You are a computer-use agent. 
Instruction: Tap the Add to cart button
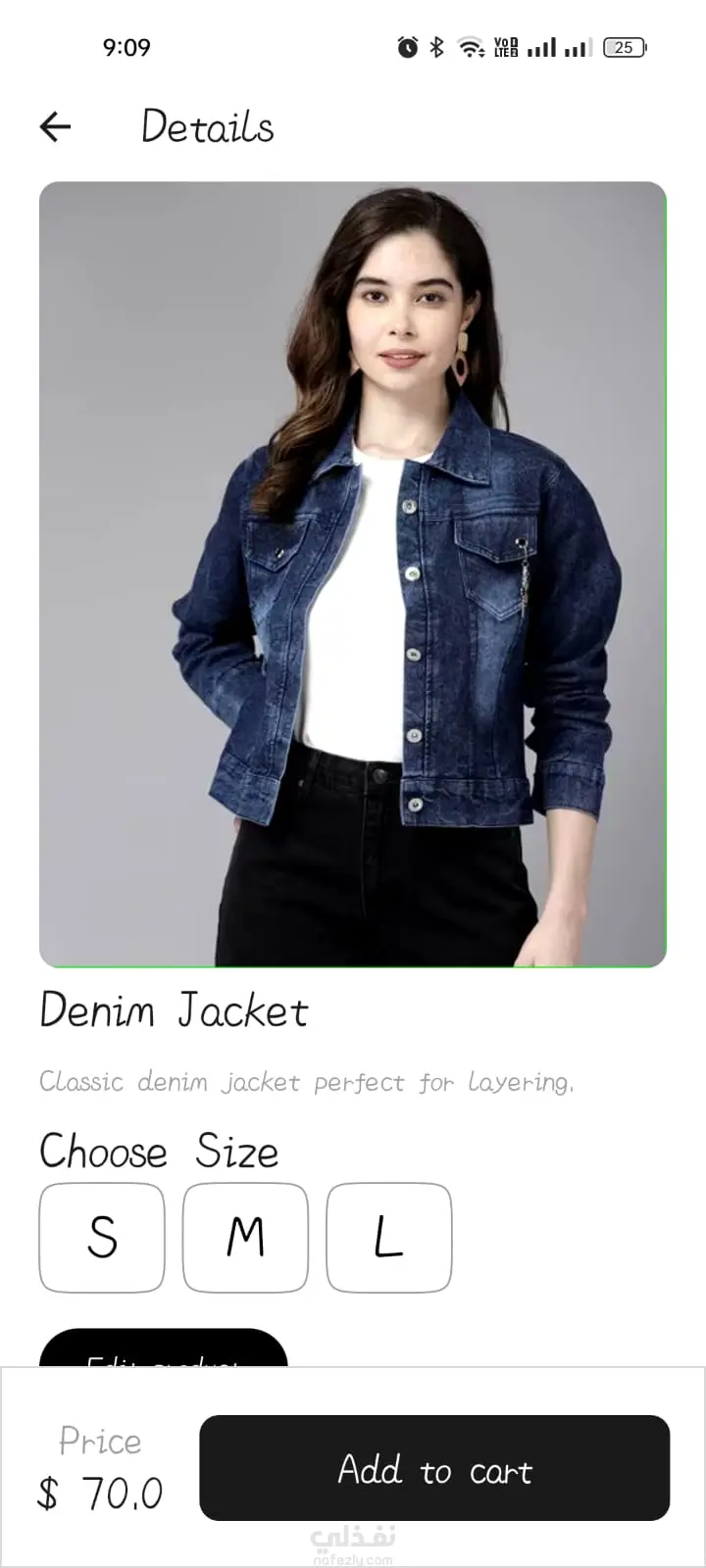click(434, 1468)
